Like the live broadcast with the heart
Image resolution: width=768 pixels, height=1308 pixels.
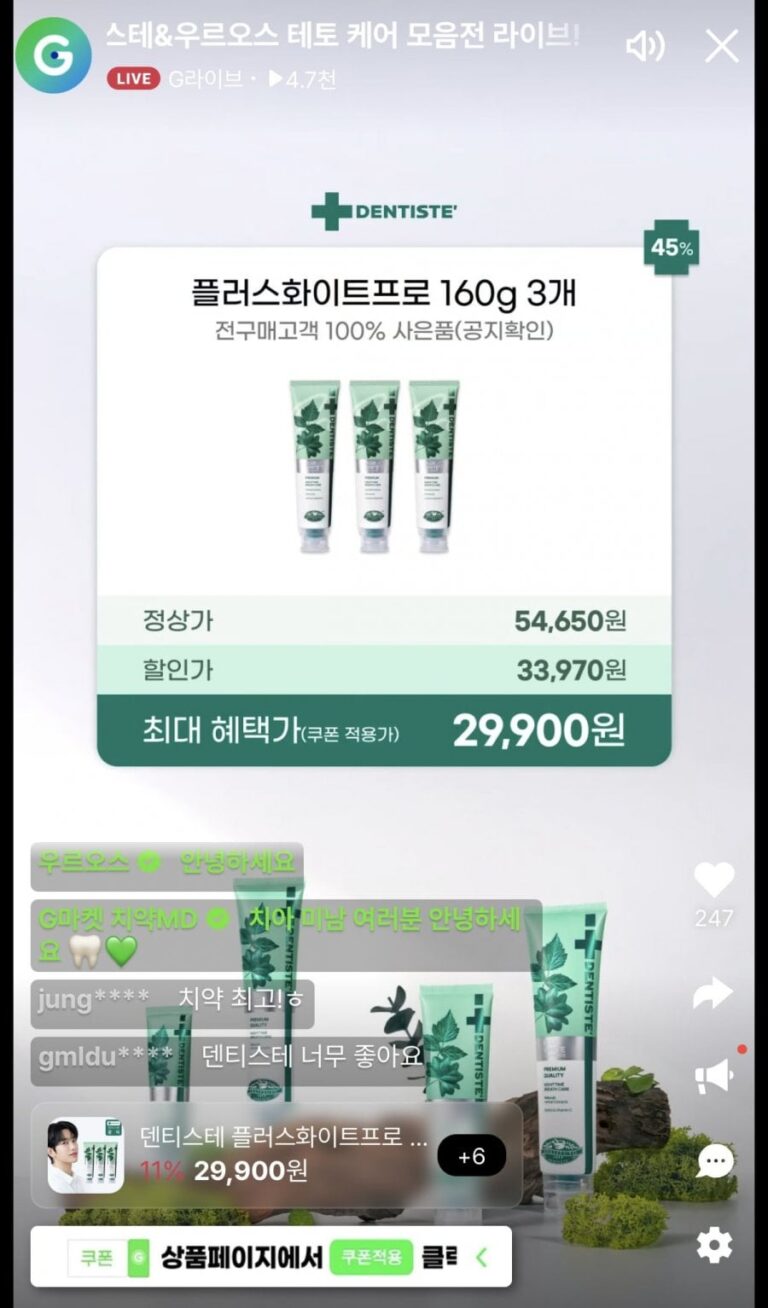click(x=714, y=880)
